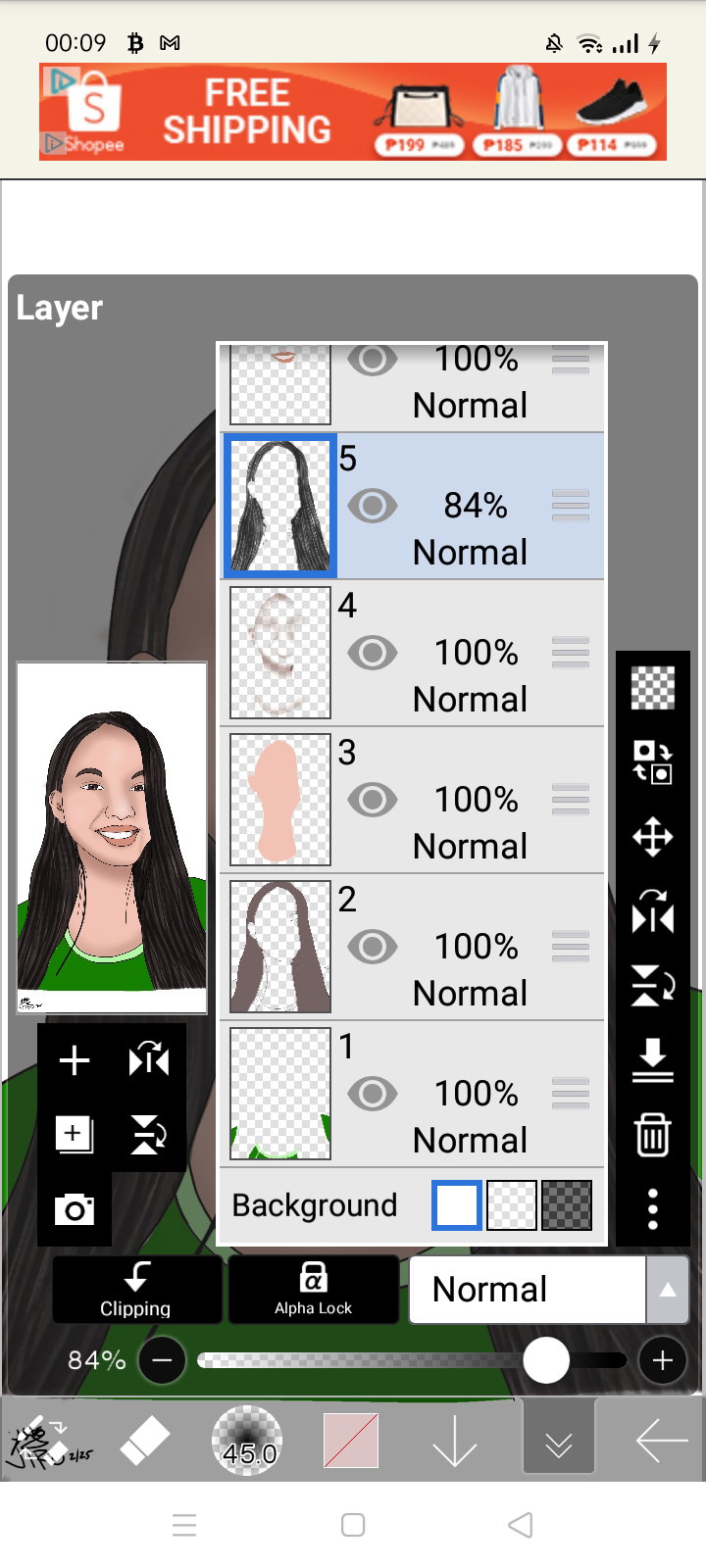Enable Clipping for the layer
Screen dimensions: 706x1568
[x=136, y=1290]
